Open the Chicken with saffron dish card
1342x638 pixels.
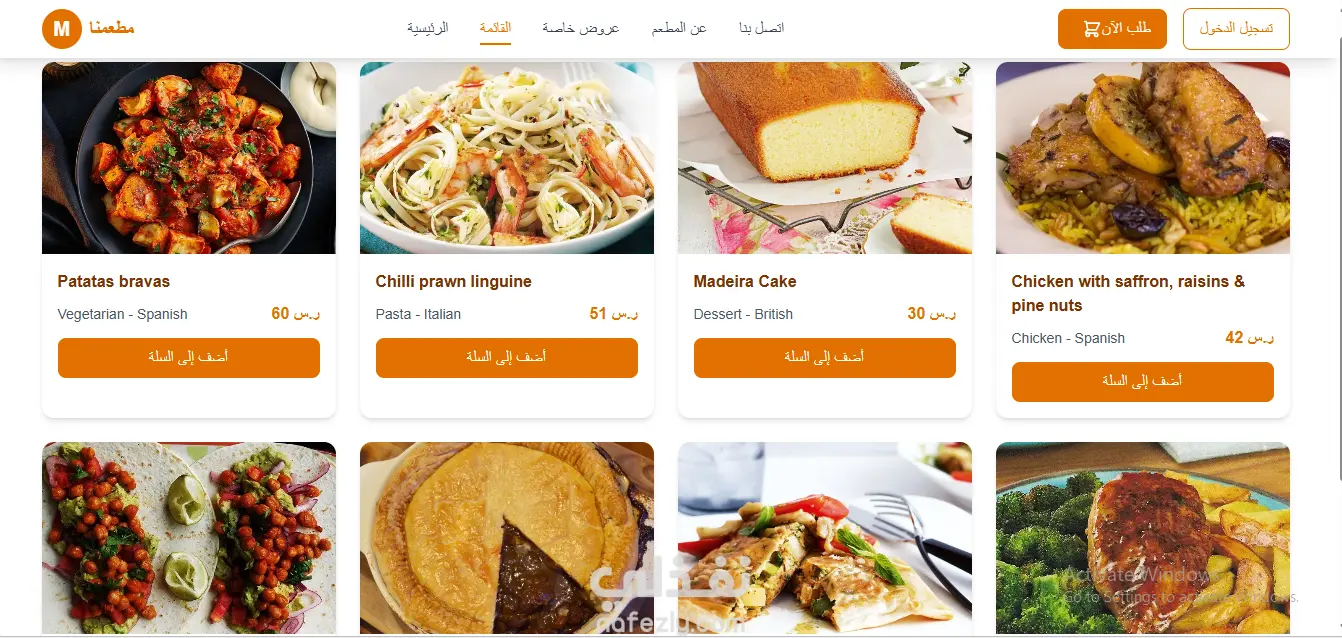coord(1142,158)
